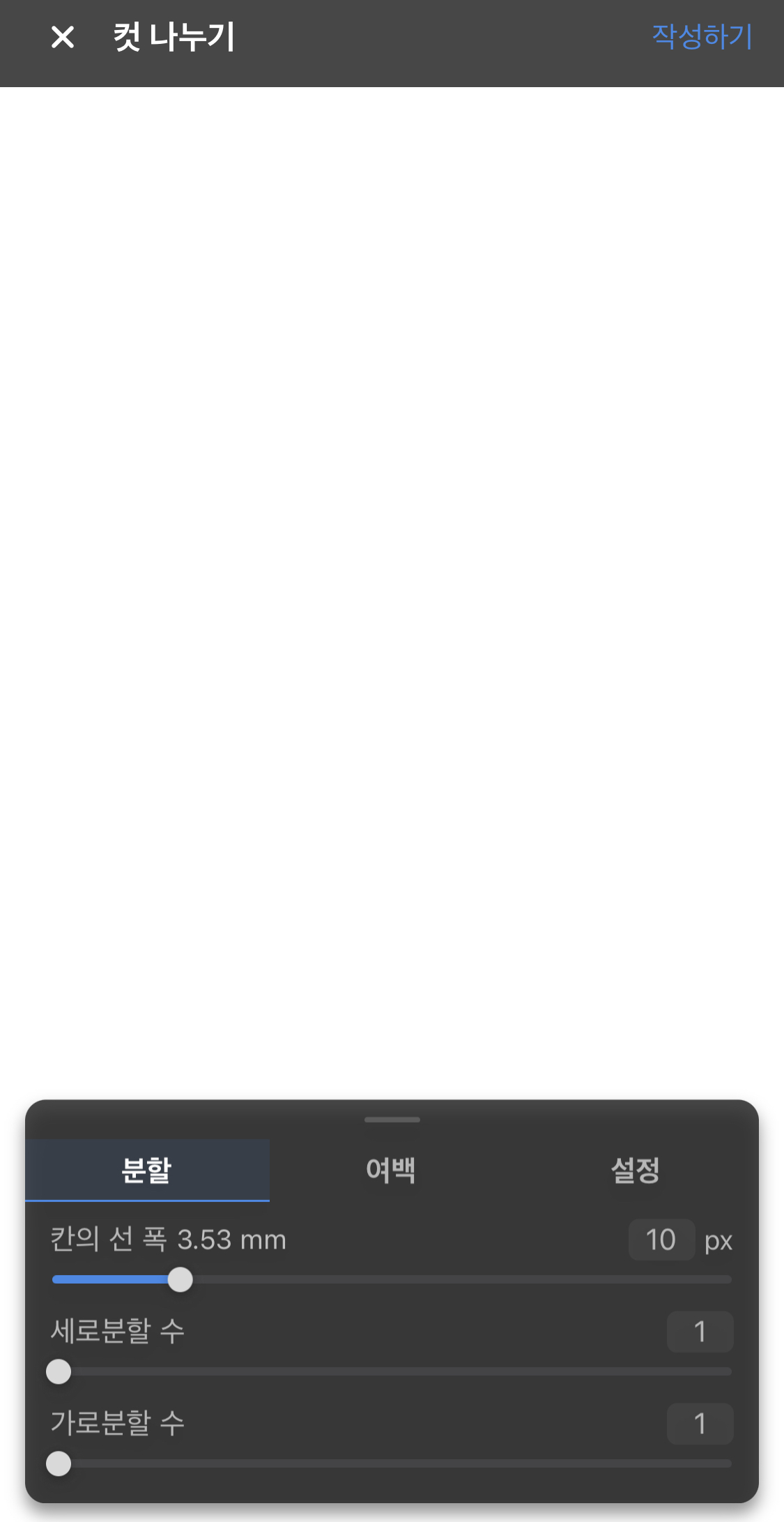Close the 컷 나누기 screen

pos(63,37)
